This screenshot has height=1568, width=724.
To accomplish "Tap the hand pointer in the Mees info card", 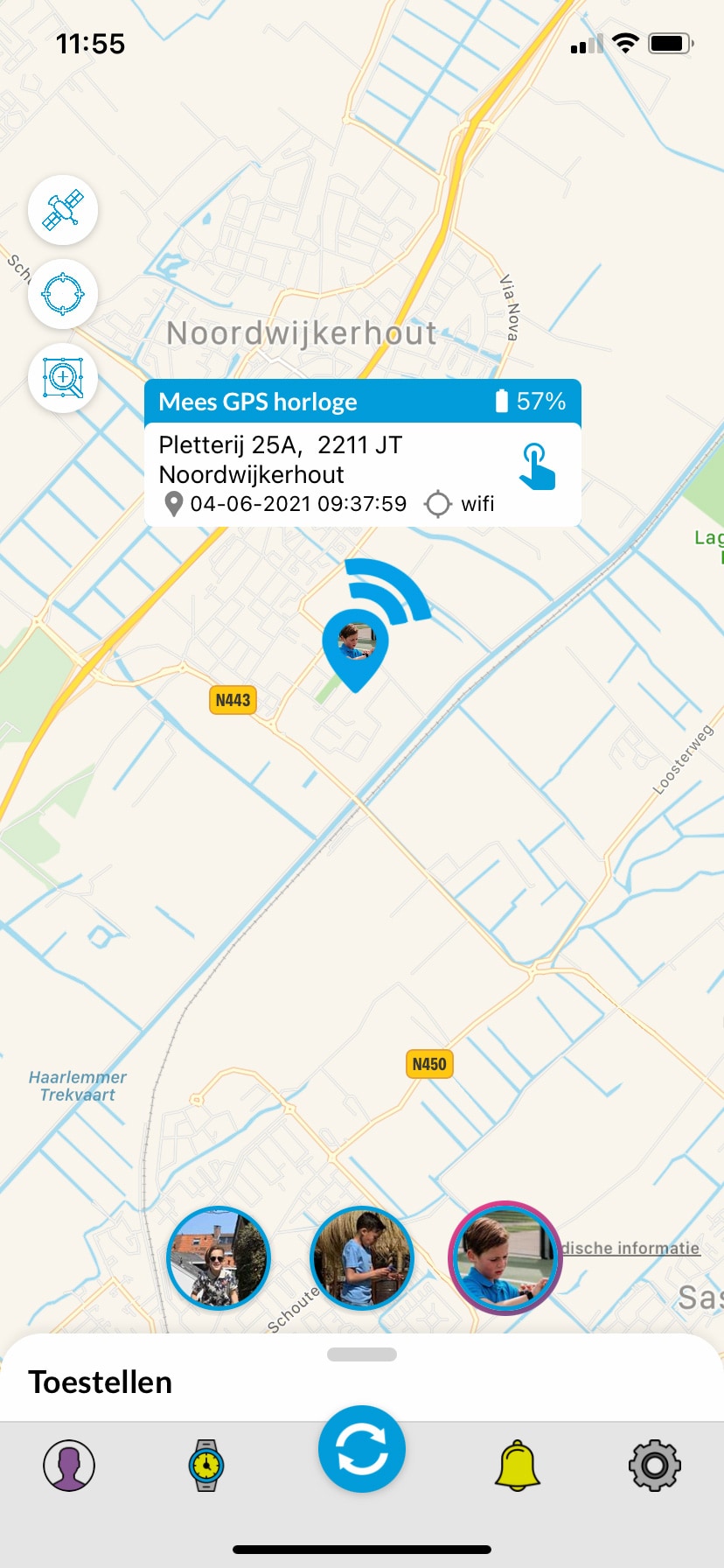I will (x=536, y=466).
